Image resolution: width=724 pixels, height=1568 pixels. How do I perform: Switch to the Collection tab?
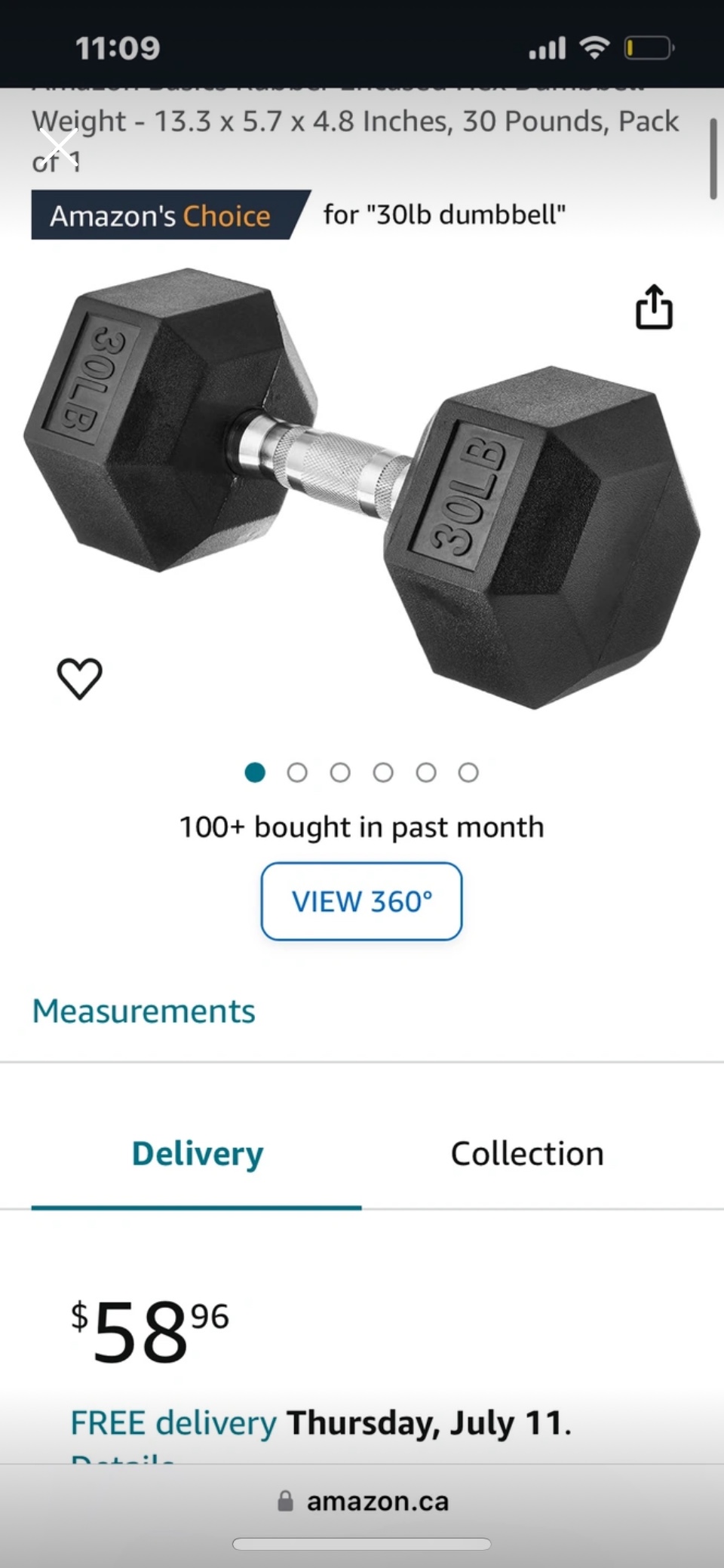(527, 1153)
